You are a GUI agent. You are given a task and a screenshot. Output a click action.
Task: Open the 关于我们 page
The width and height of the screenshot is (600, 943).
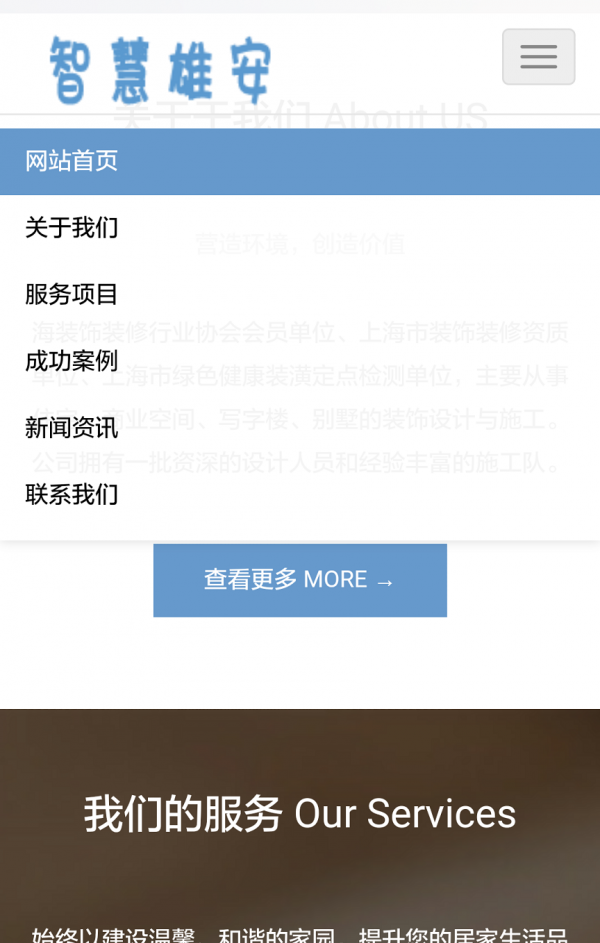tap(72, 228)
